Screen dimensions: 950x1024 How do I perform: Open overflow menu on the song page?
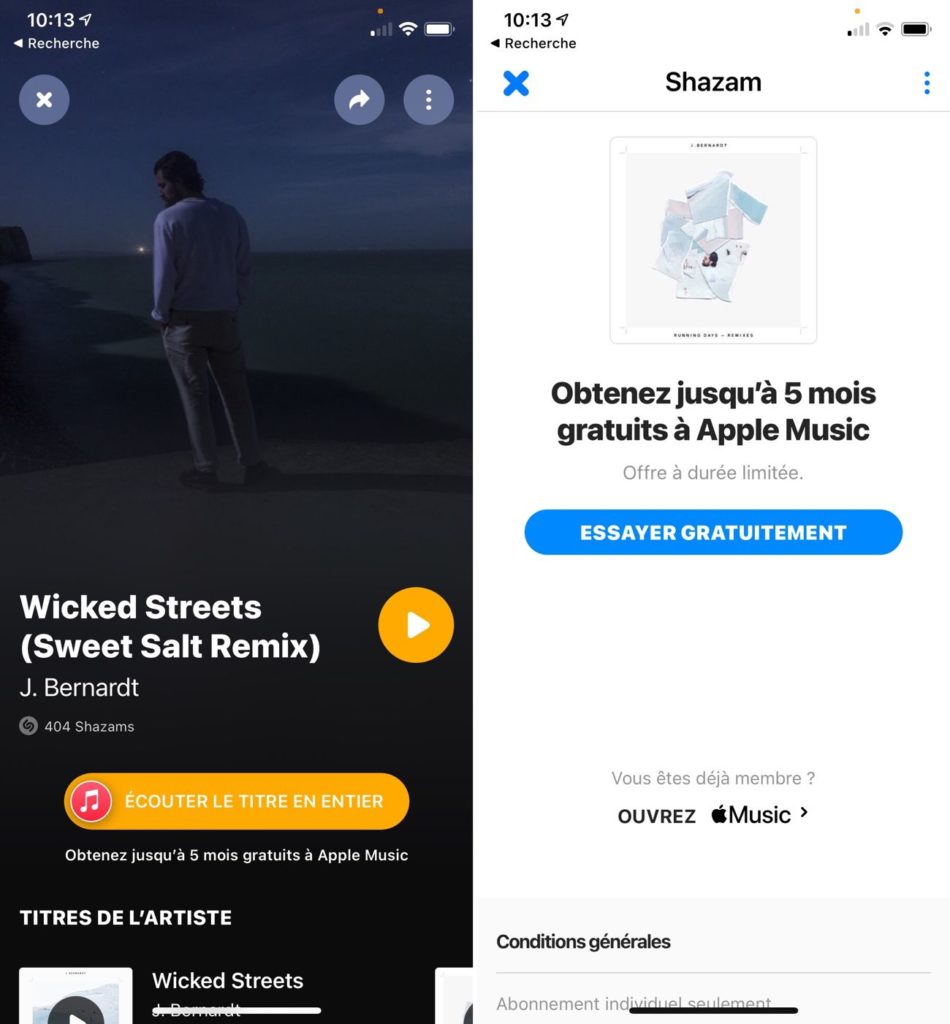[x=428, y=100]
